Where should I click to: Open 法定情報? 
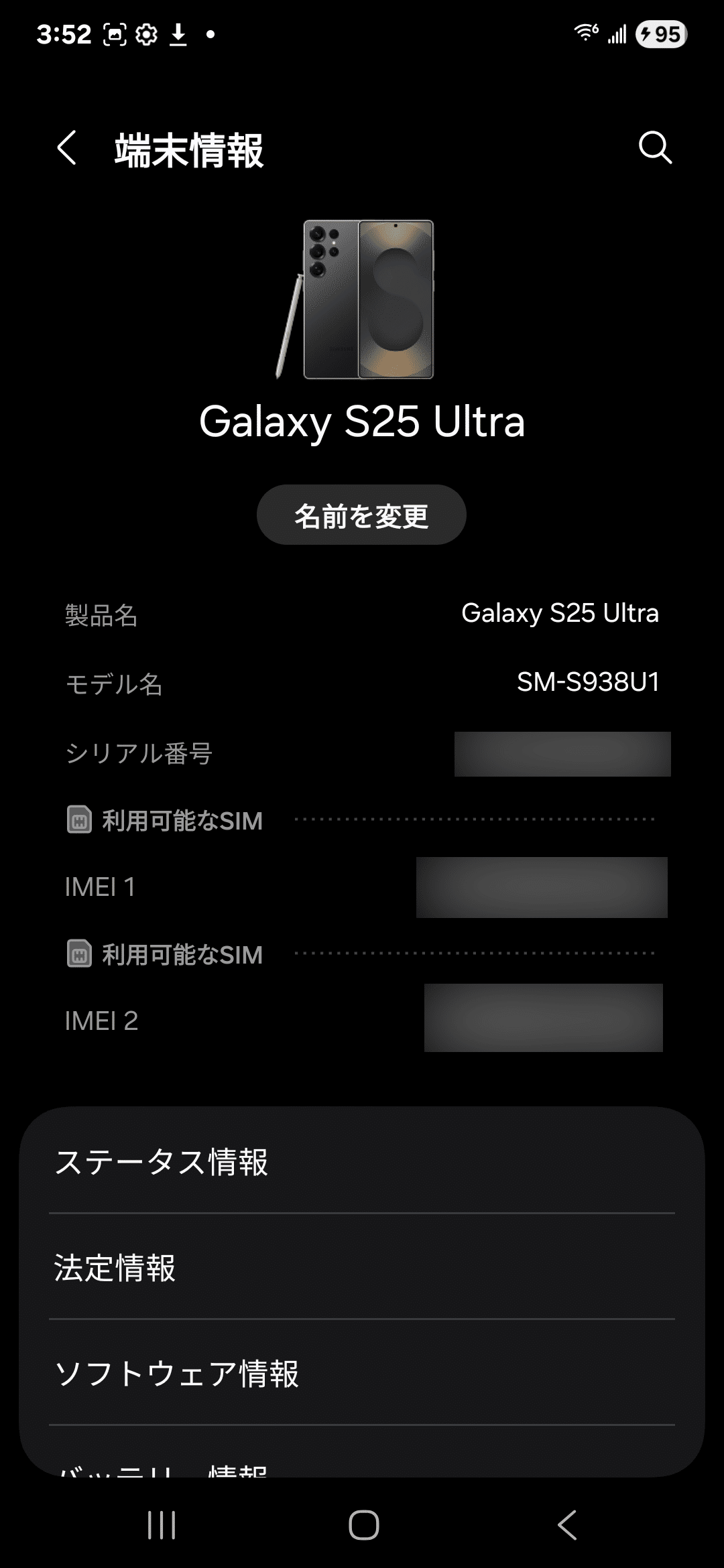[x=362, y=1268]
